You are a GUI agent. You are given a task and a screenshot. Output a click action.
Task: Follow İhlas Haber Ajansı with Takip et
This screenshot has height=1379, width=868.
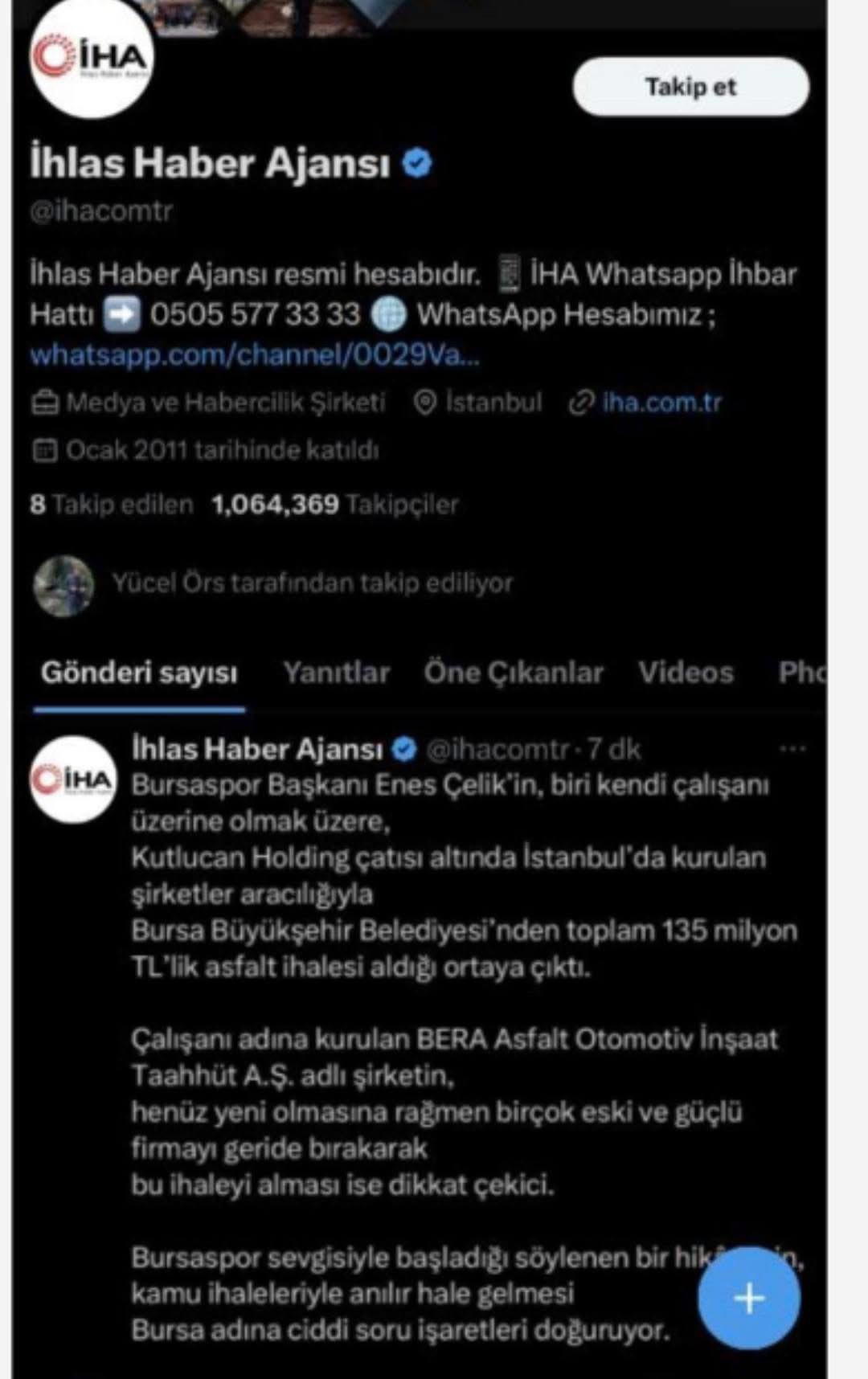(690, 87)
